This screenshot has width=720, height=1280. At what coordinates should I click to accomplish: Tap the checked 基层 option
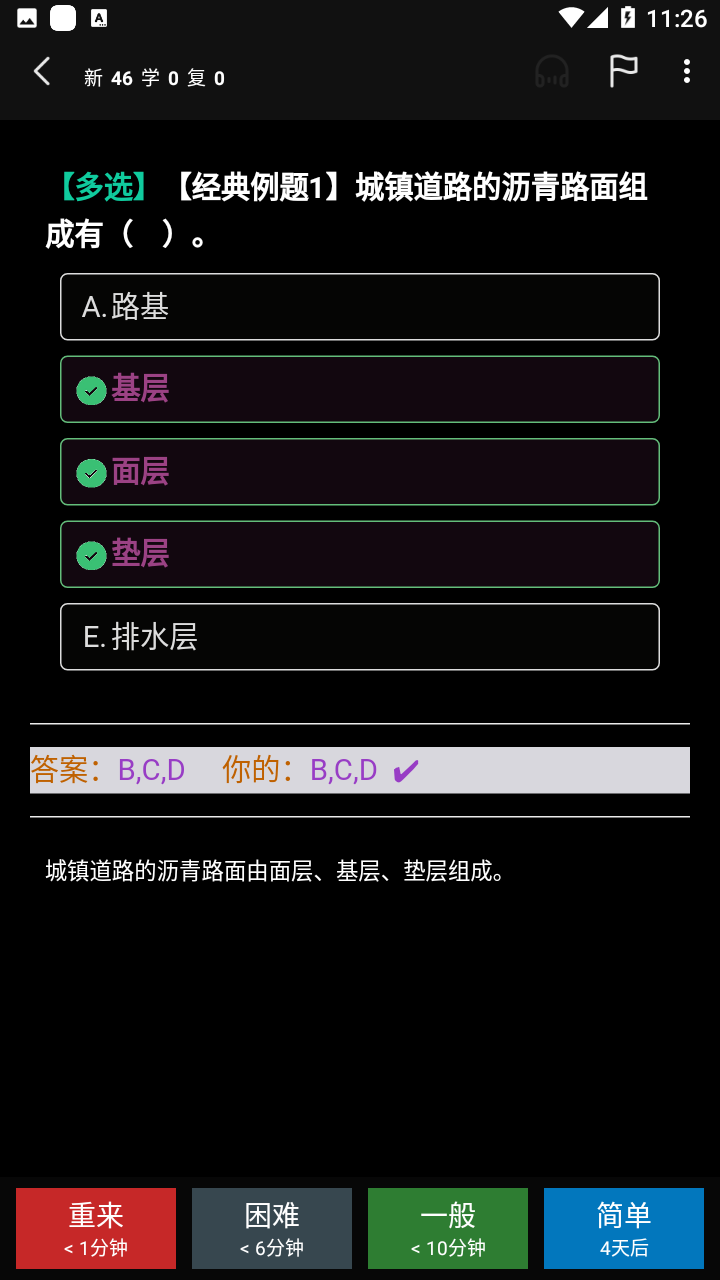click(x=360, y=389)
